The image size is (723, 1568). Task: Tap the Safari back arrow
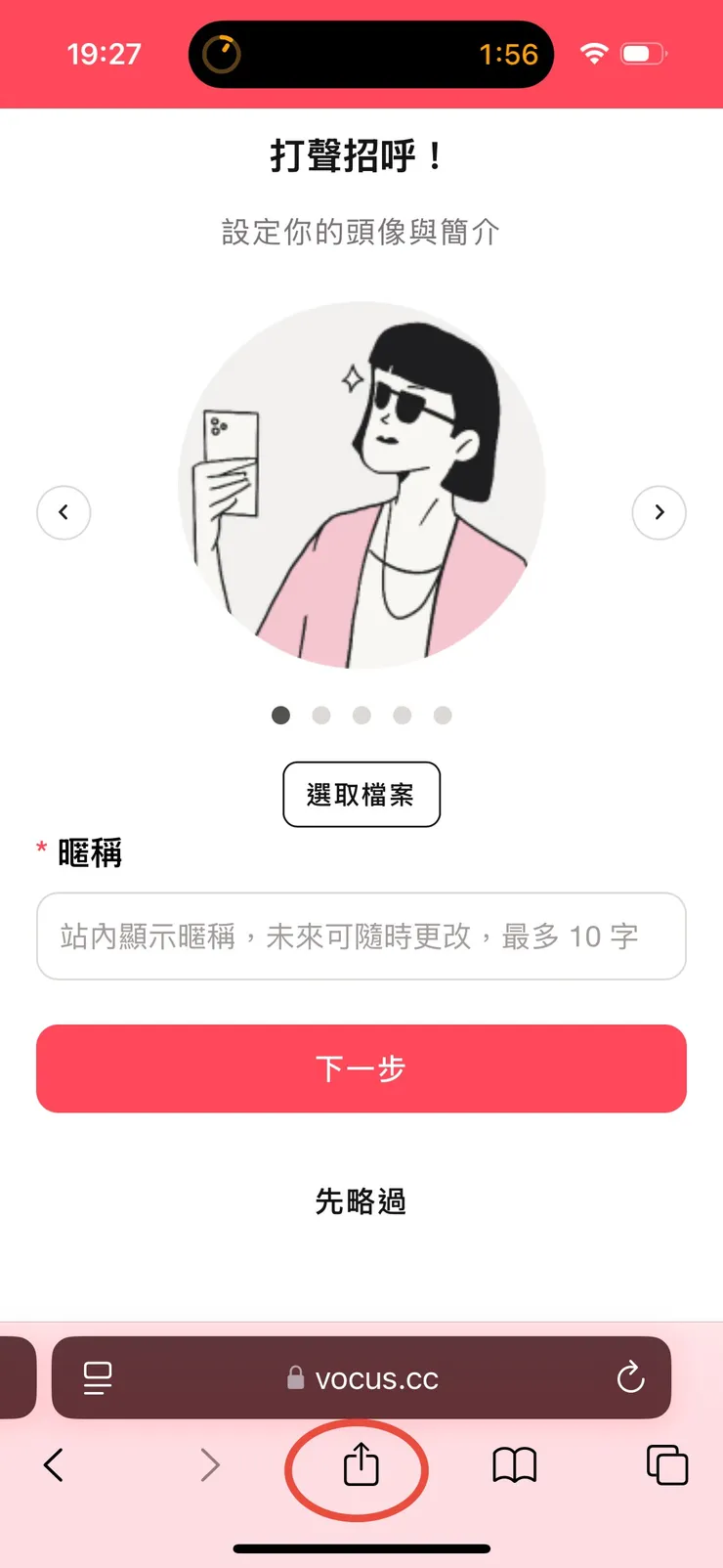(54, 1464)
